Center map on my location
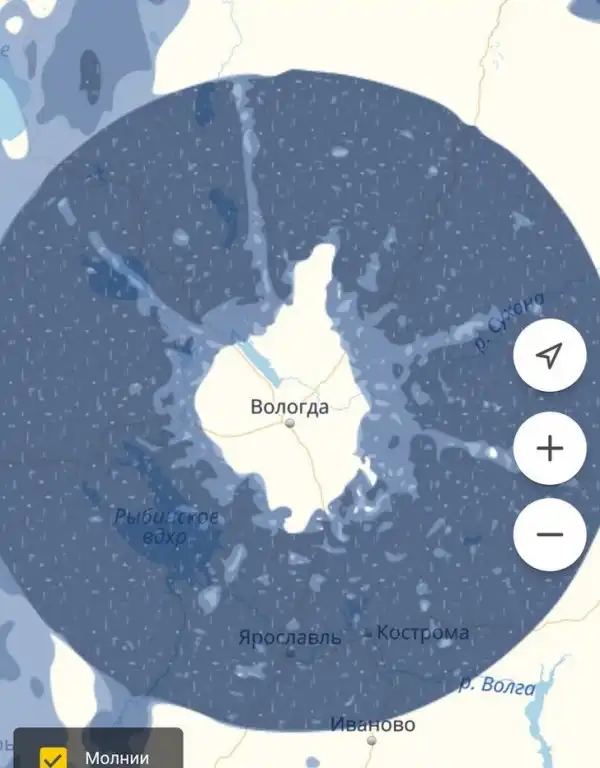Viewport: 600px width, 768px height. (x=549, y=356)
